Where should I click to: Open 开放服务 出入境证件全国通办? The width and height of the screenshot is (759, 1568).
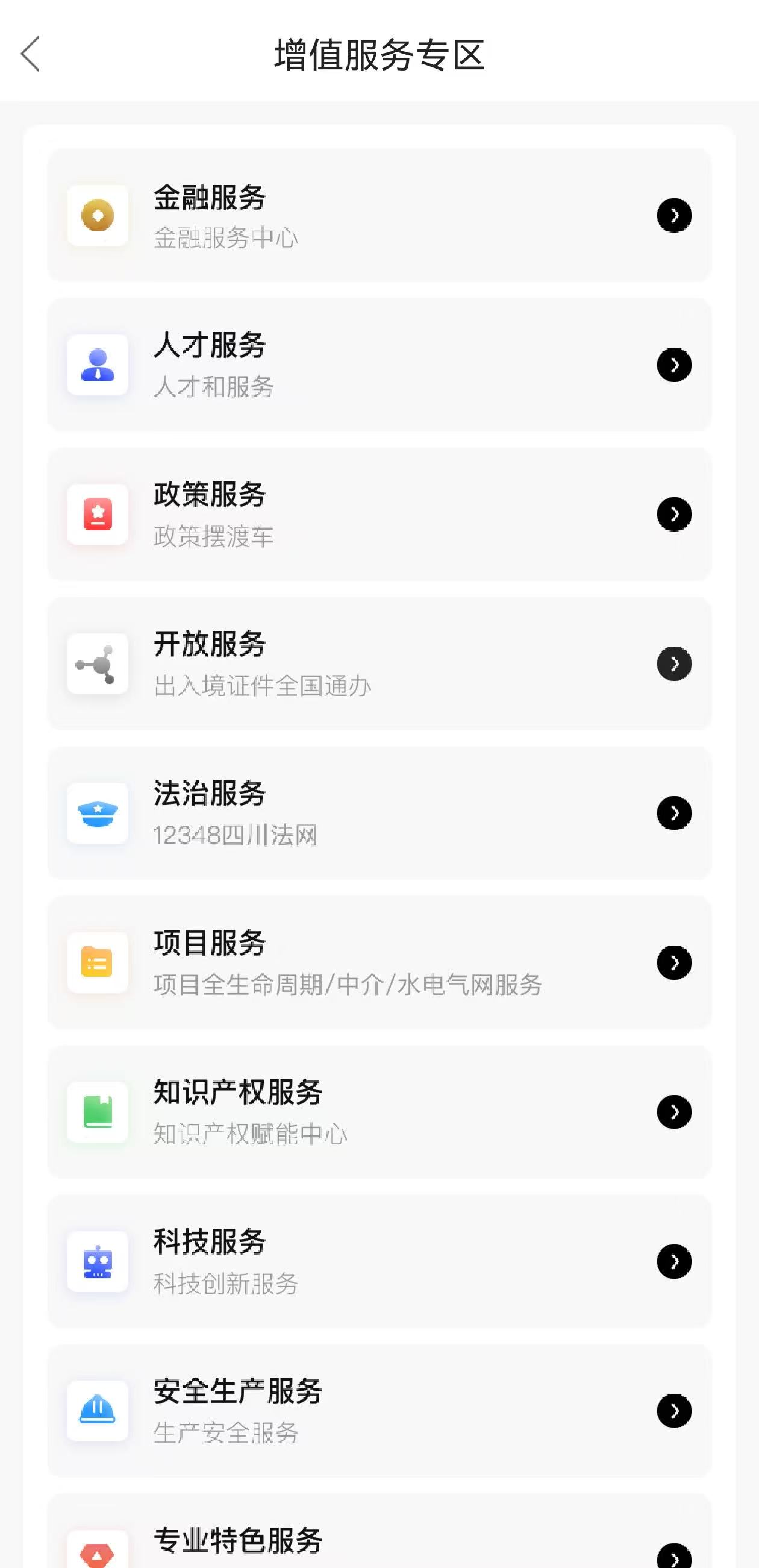(x=379, y=663)
